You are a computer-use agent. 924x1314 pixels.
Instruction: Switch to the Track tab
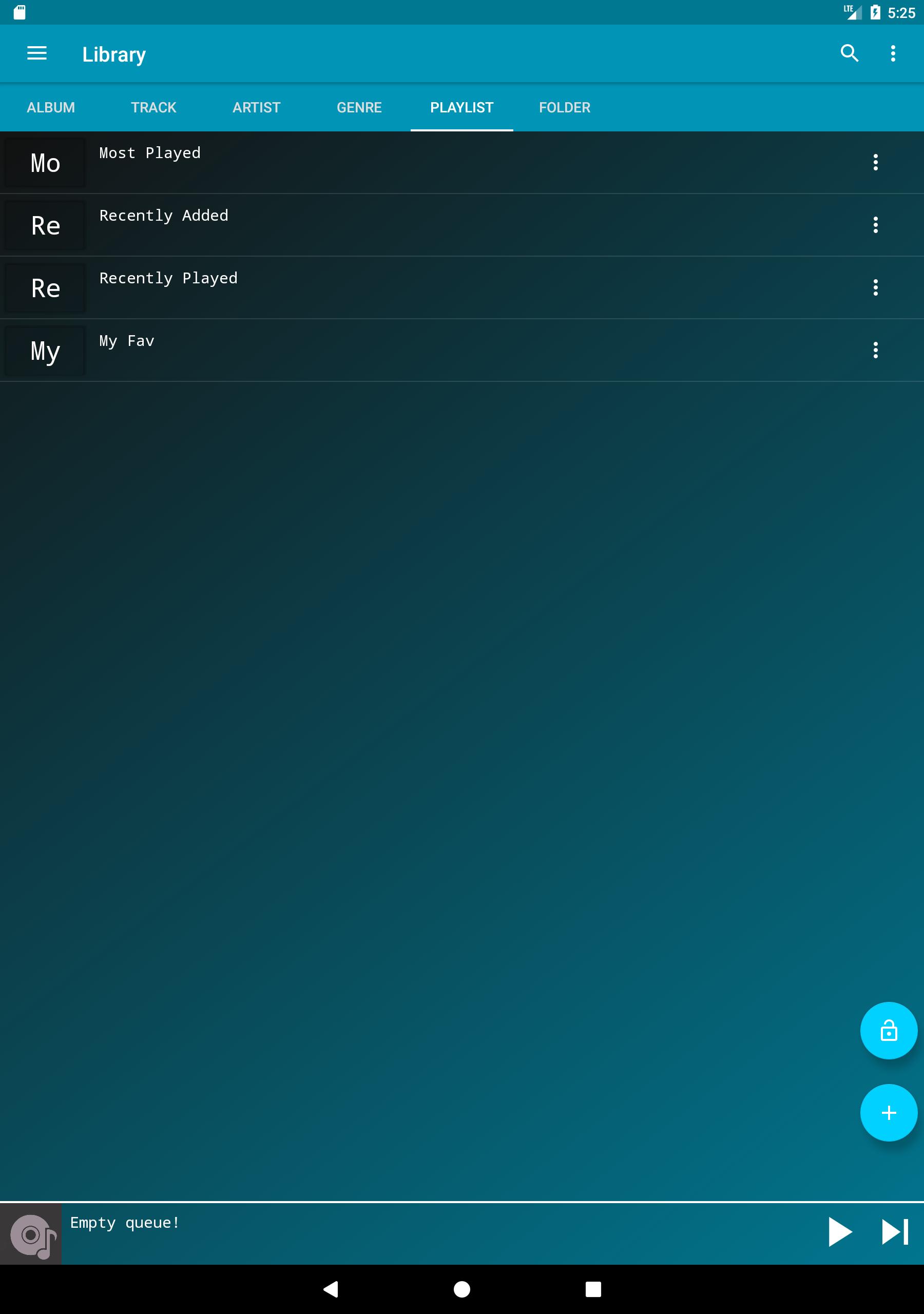[153, 108]
